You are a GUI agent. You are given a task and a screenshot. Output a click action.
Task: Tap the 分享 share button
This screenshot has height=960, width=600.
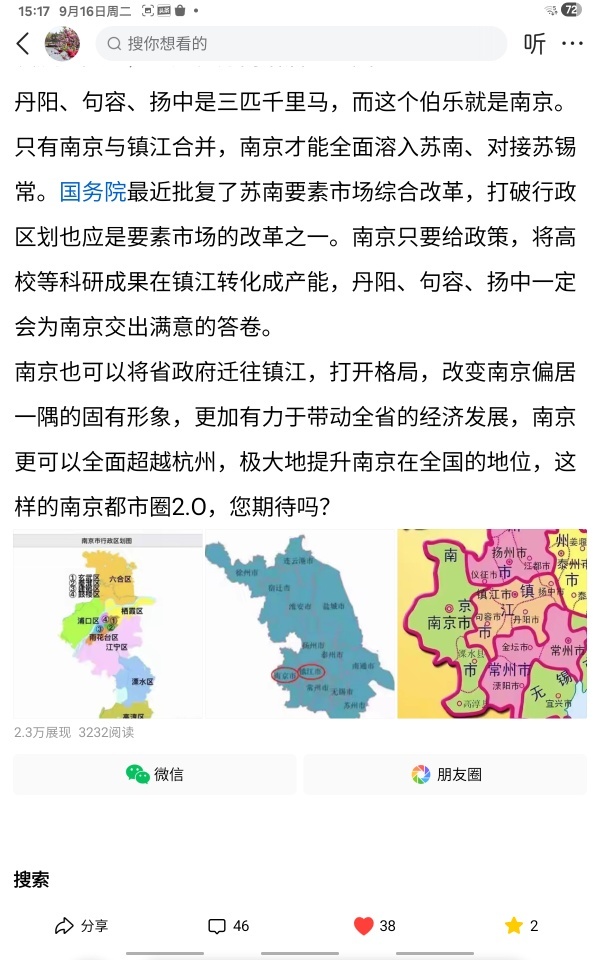coord(82,926)
